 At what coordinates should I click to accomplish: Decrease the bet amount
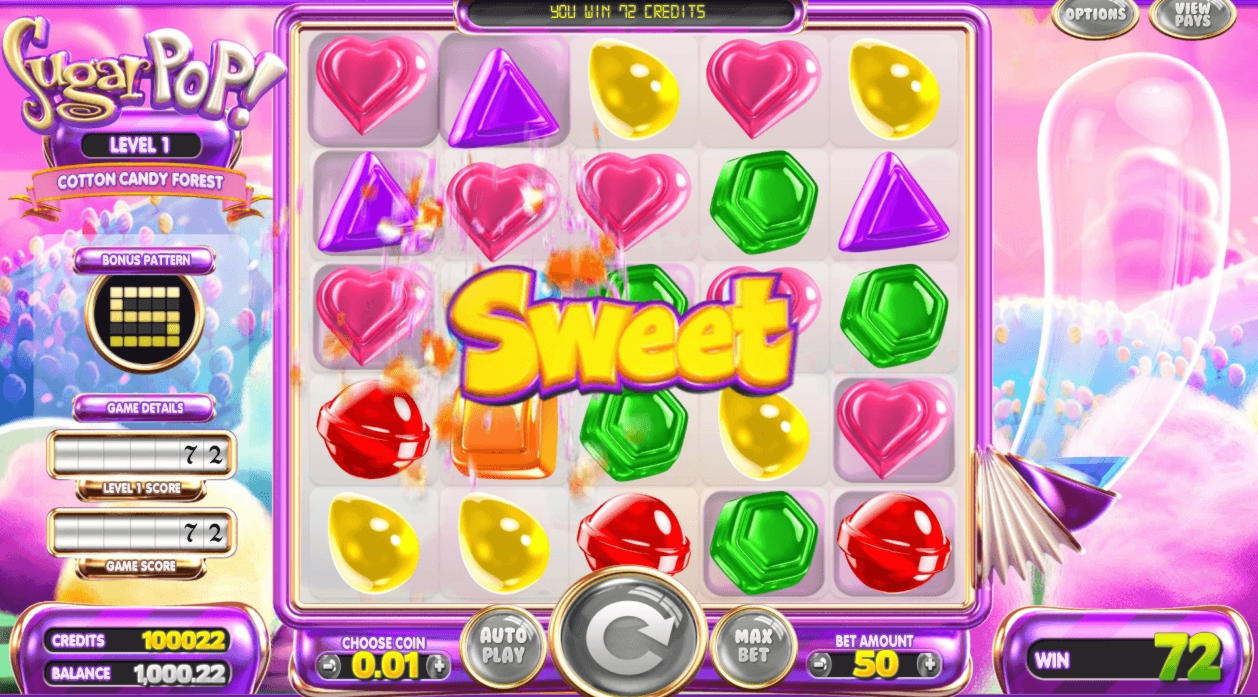(820, 663)
